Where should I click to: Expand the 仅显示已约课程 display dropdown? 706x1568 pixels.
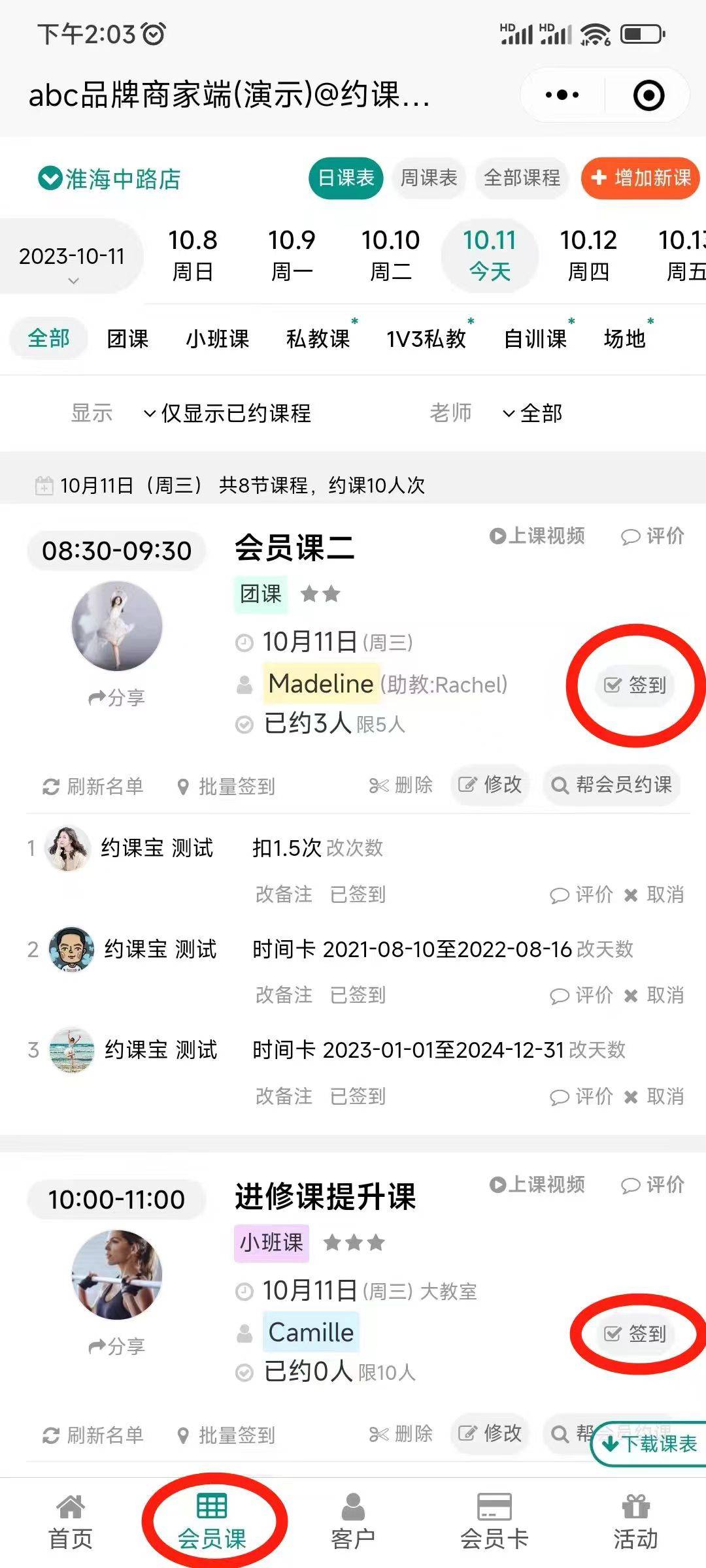point(227,413)
